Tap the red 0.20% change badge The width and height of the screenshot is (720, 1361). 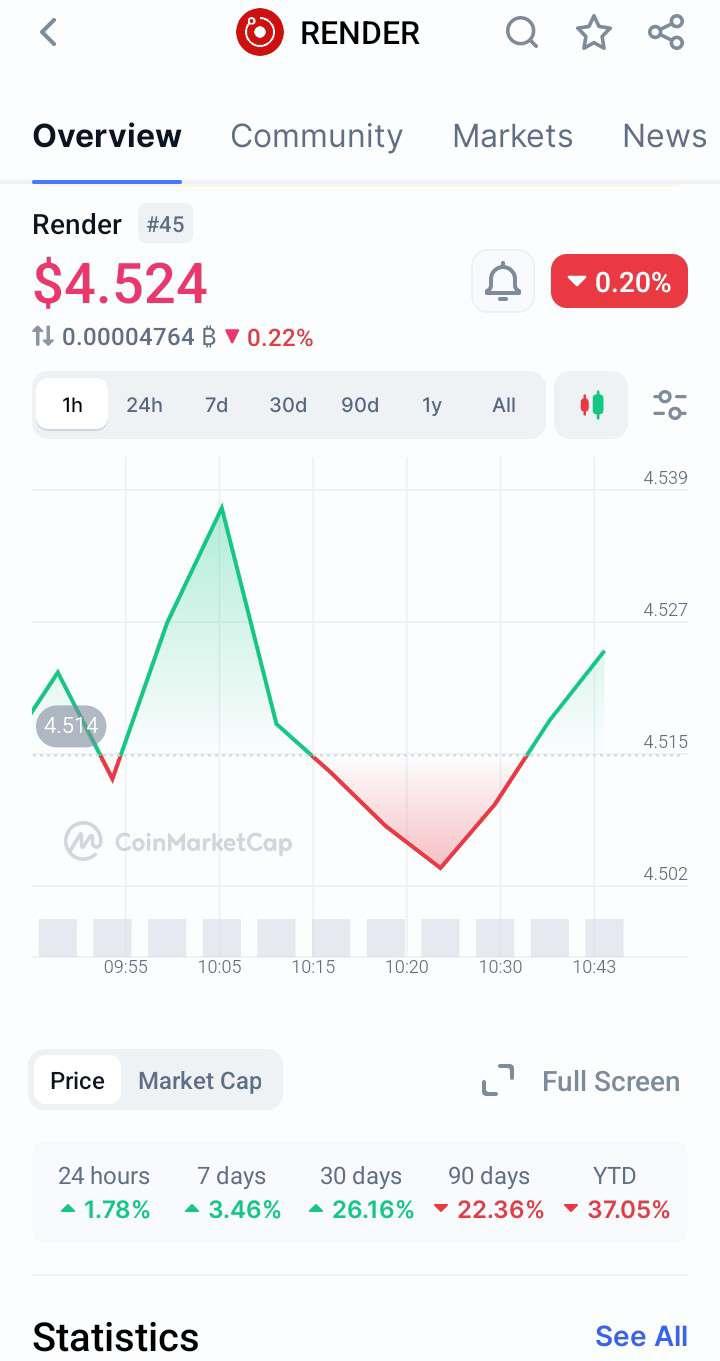[619, 282]
